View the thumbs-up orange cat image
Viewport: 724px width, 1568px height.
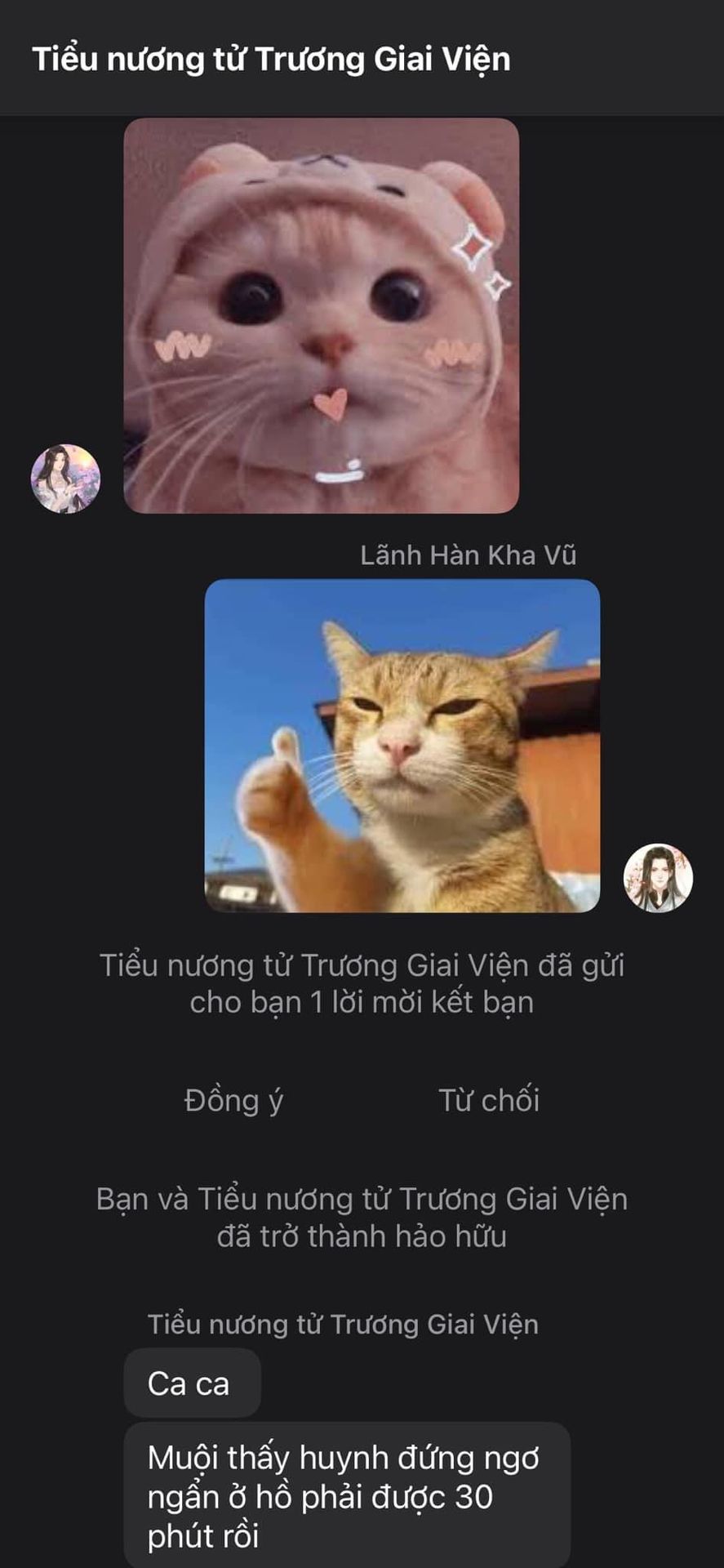tap(402, 746)
